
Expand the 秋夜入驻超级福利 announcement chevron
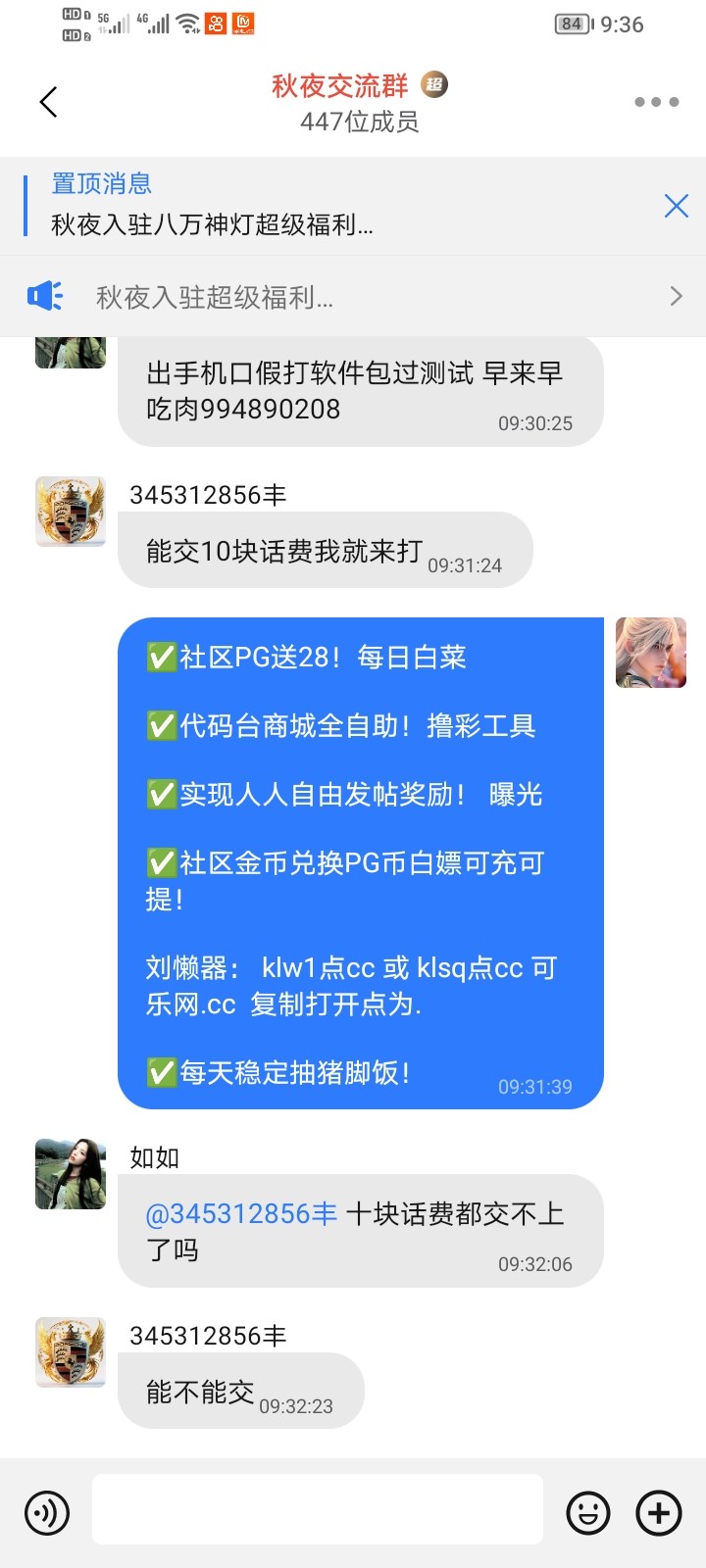pyautogui.click(x=676, y=295)
